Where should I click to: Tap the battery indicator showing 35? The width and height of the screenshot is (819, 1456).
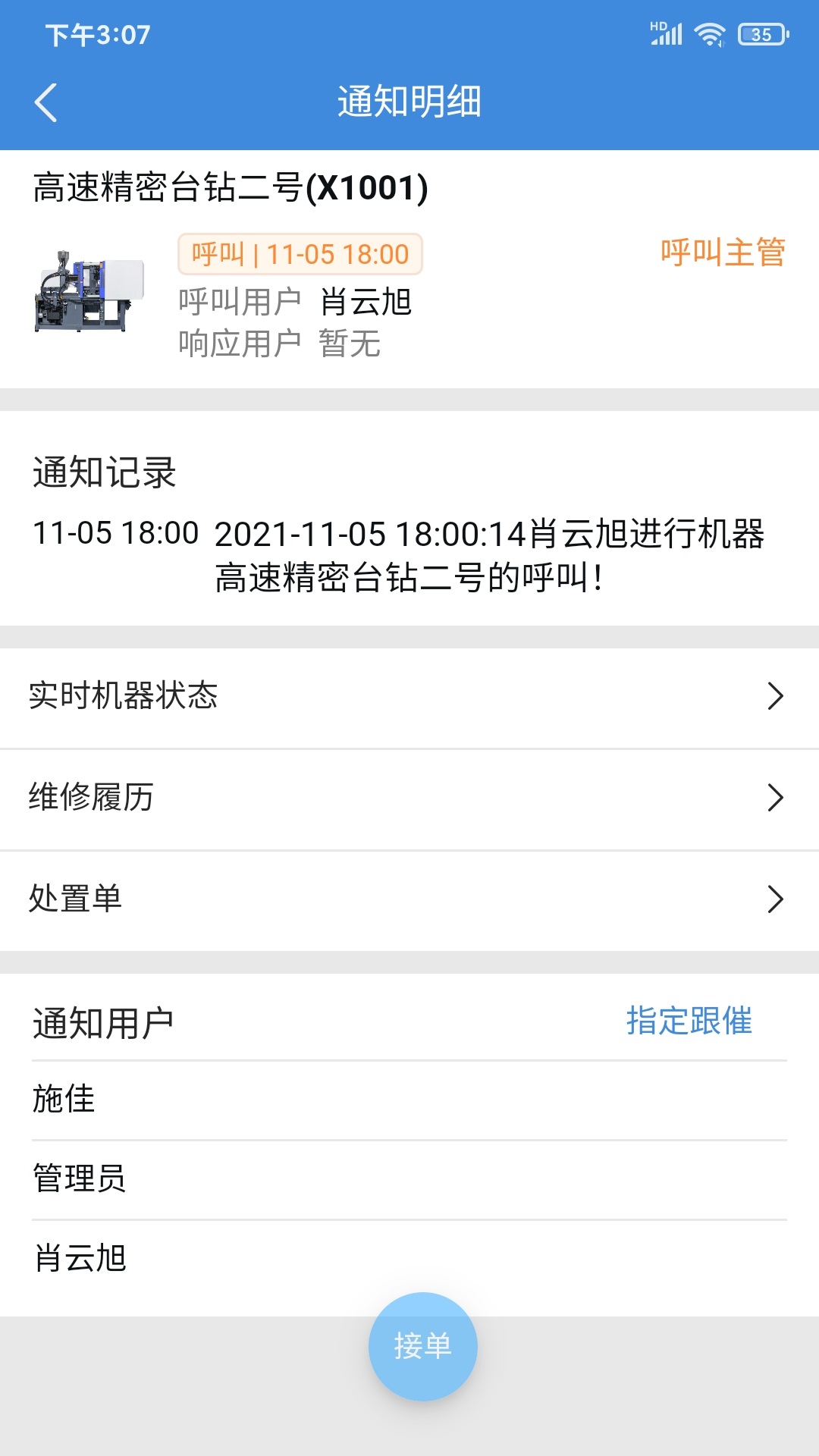coord(761,33)
